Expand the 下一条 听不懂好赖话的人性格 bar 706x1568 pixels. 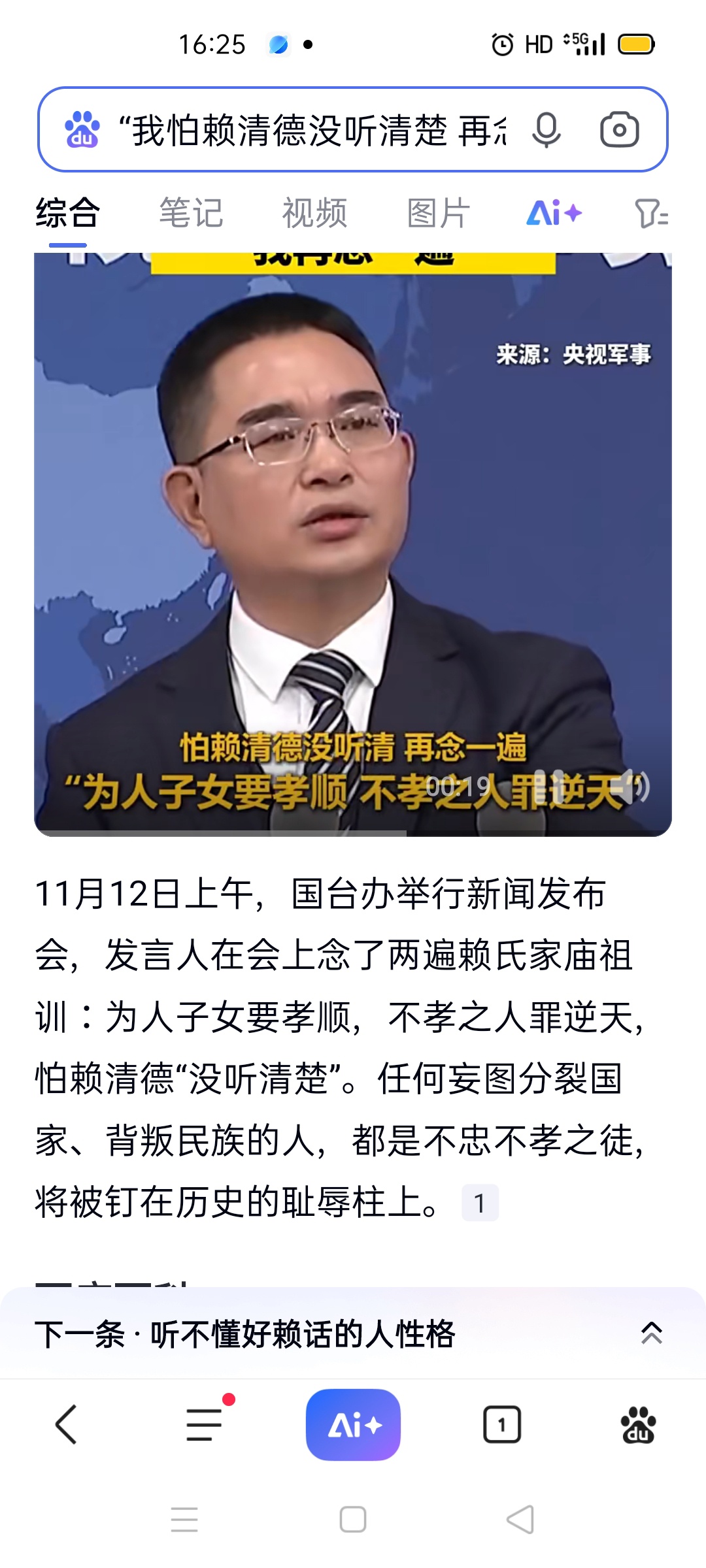click(x=651, y=1333)
